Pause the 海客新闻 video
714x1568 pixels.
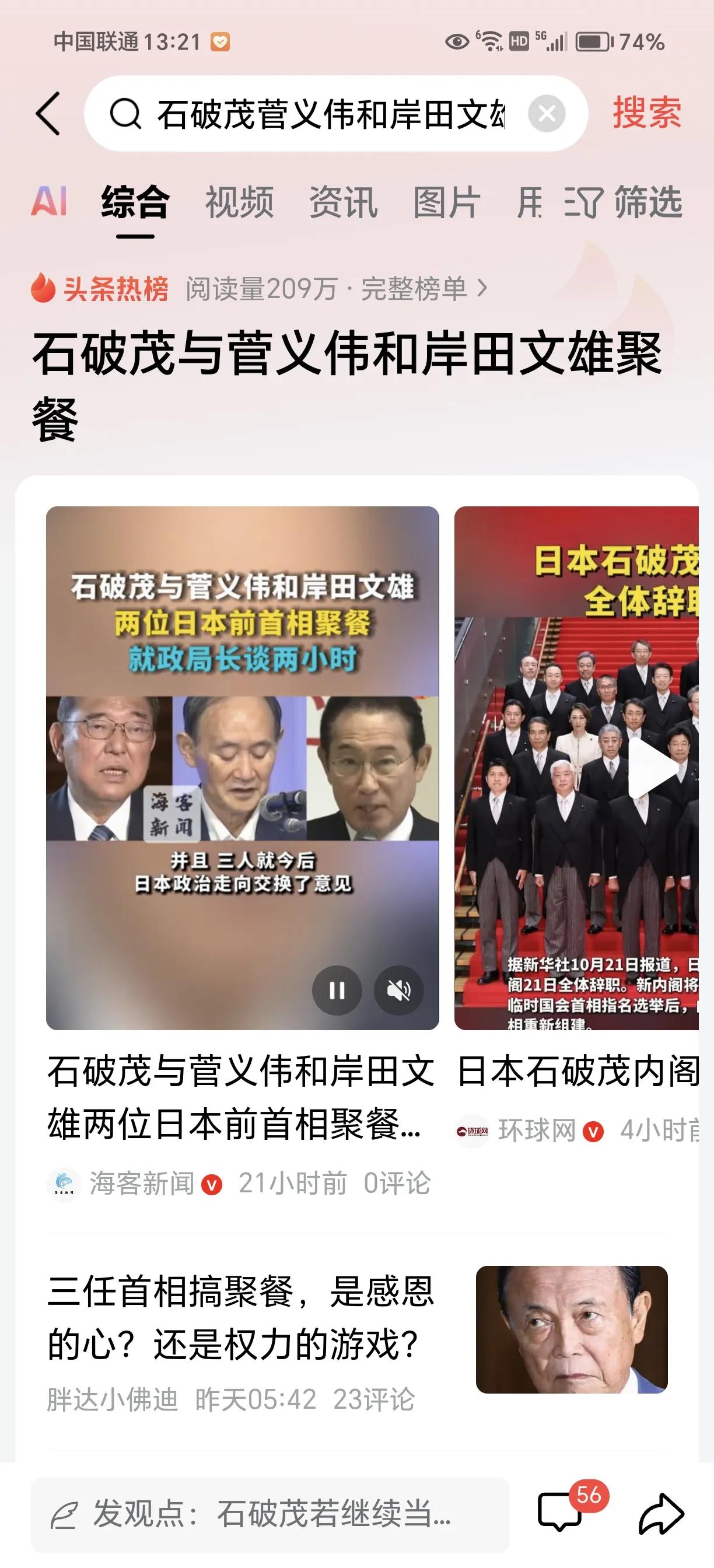click(x=337, y=991)
